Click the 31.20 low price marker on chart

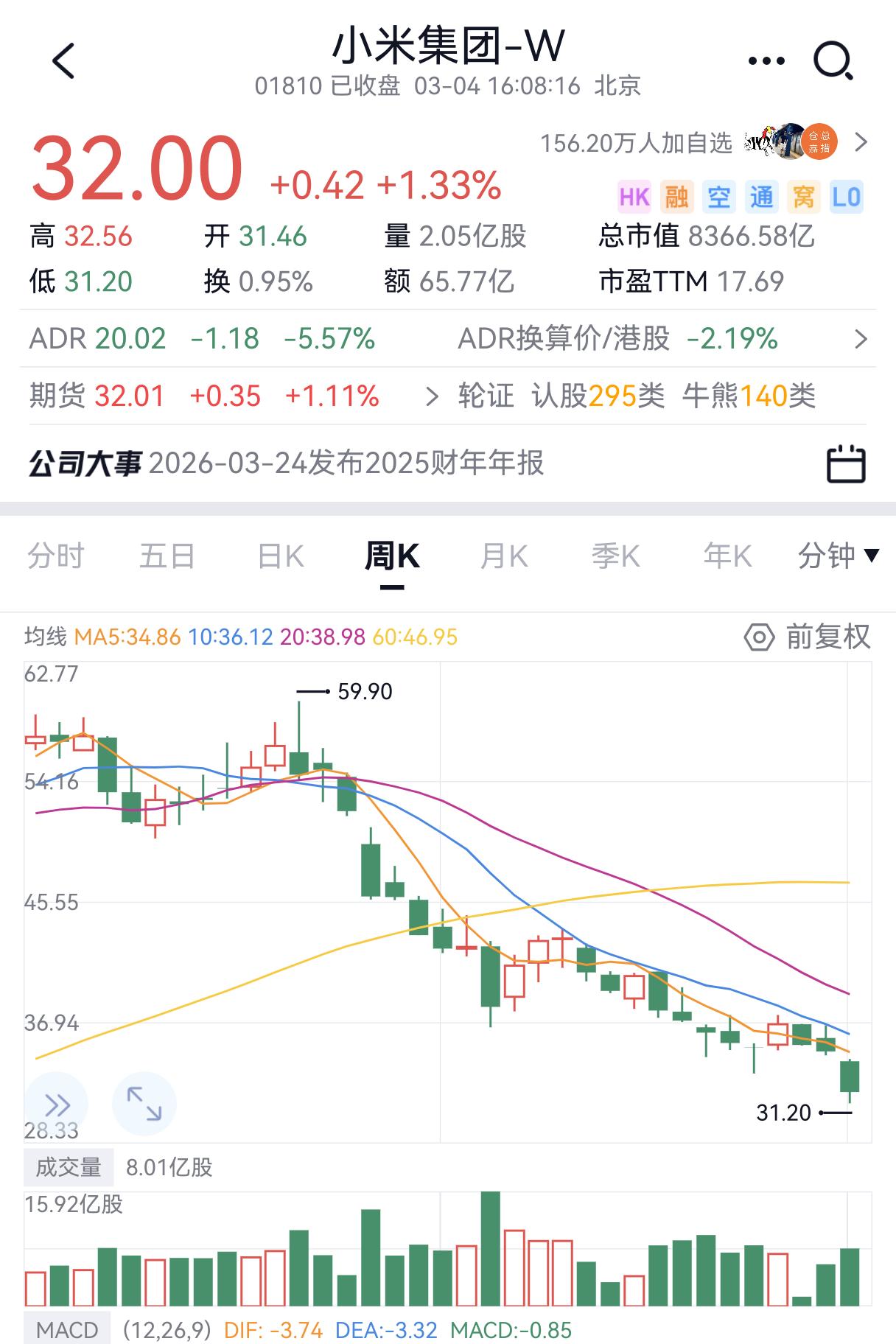(783, 1110)
